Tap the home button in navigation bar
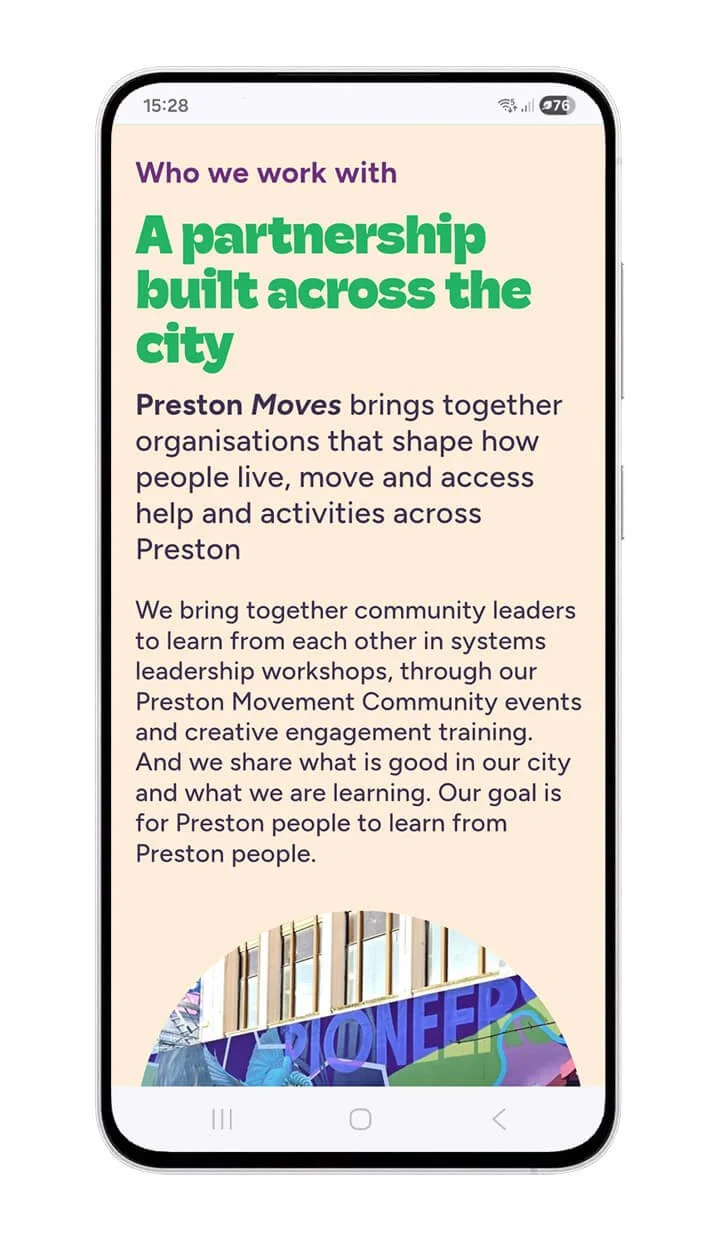 (x=361, y=1119)
